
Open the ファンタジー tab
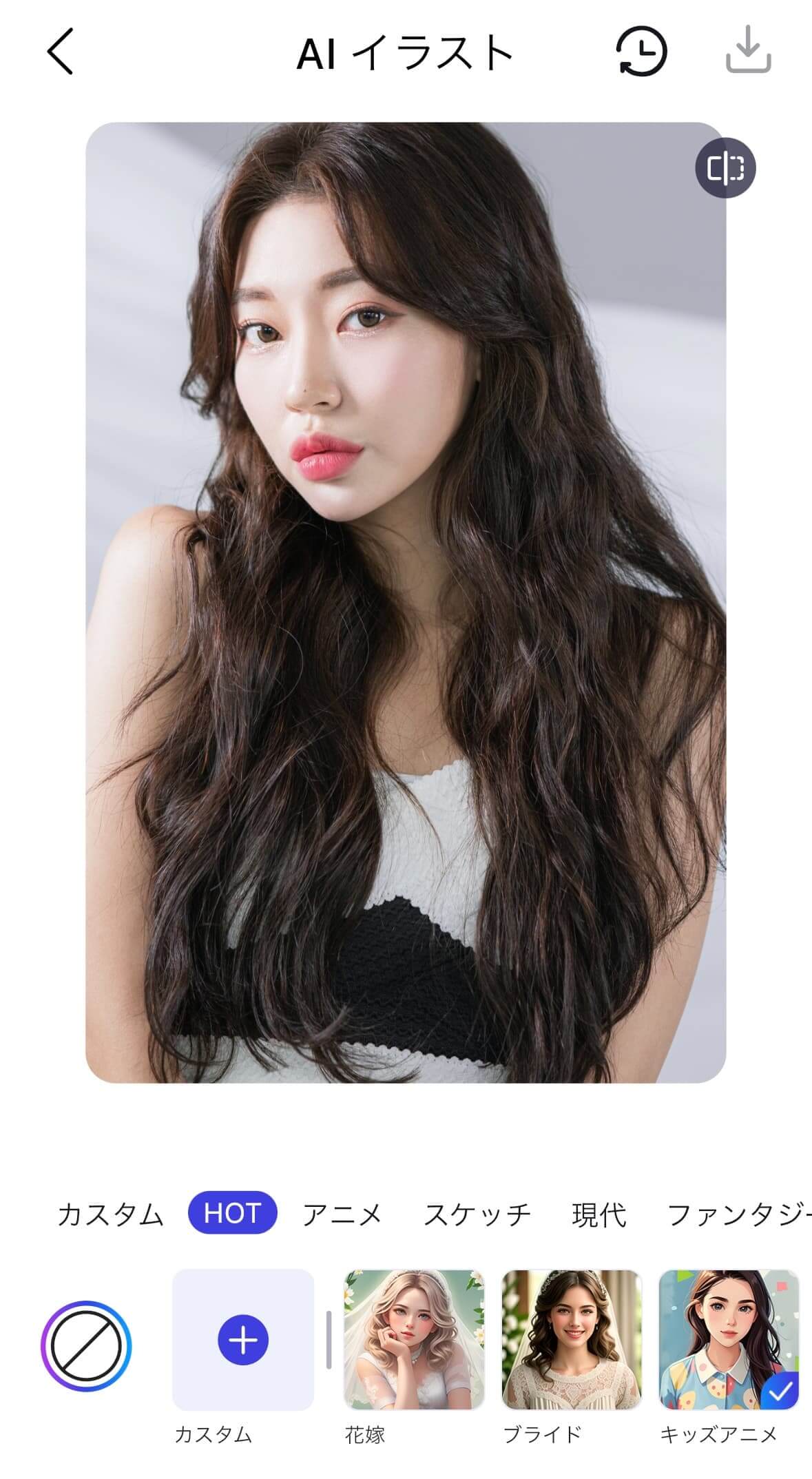739,1214
